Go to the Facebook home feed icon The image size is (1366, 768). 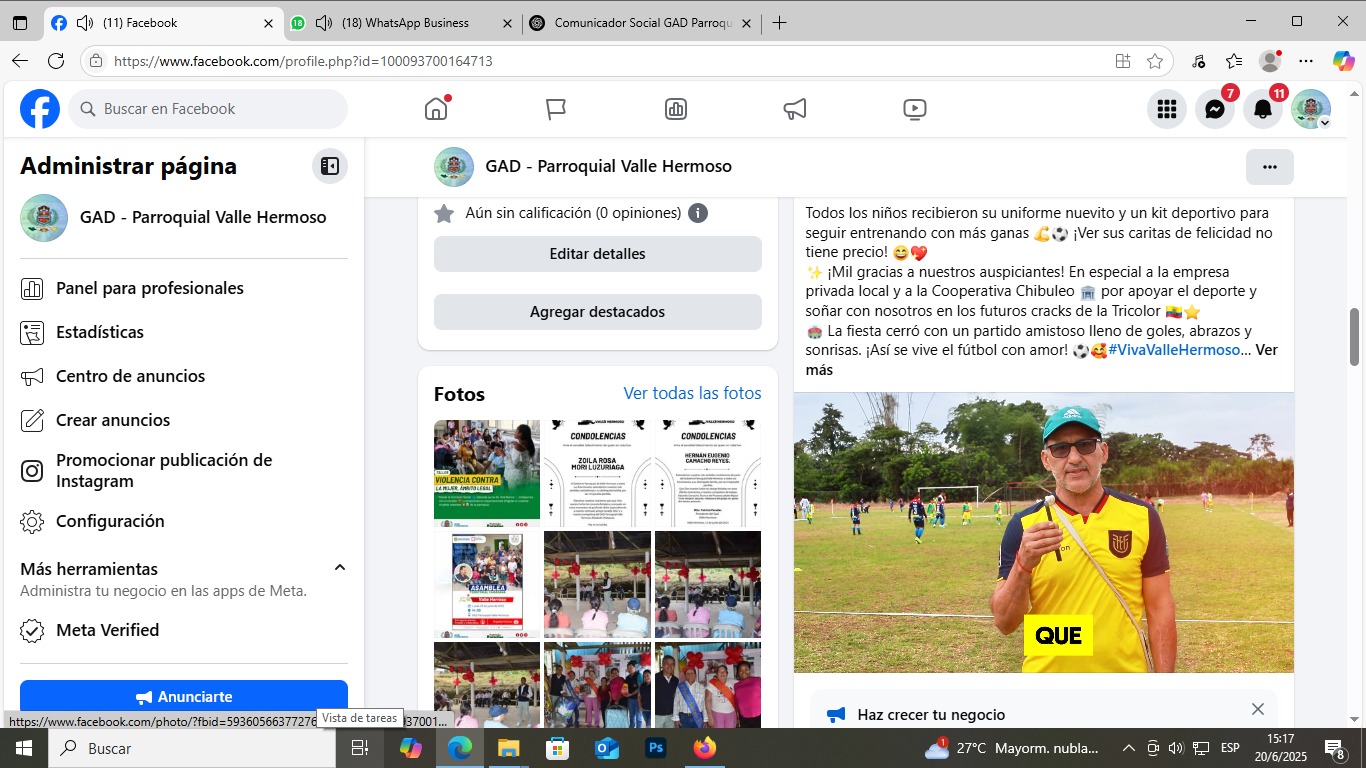click(436, 109)
